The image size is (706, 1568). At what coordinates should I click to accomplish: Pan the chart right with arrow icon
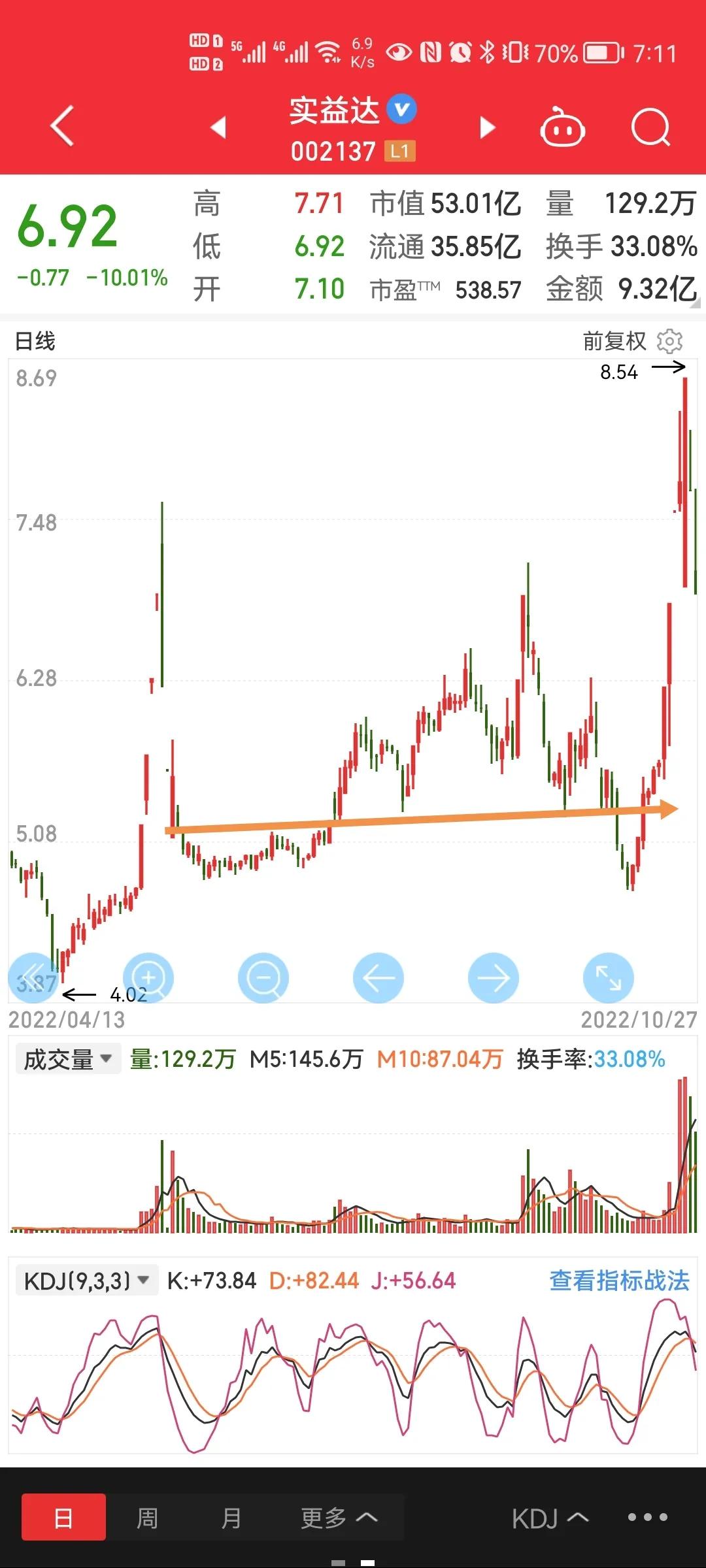point(494,977)
